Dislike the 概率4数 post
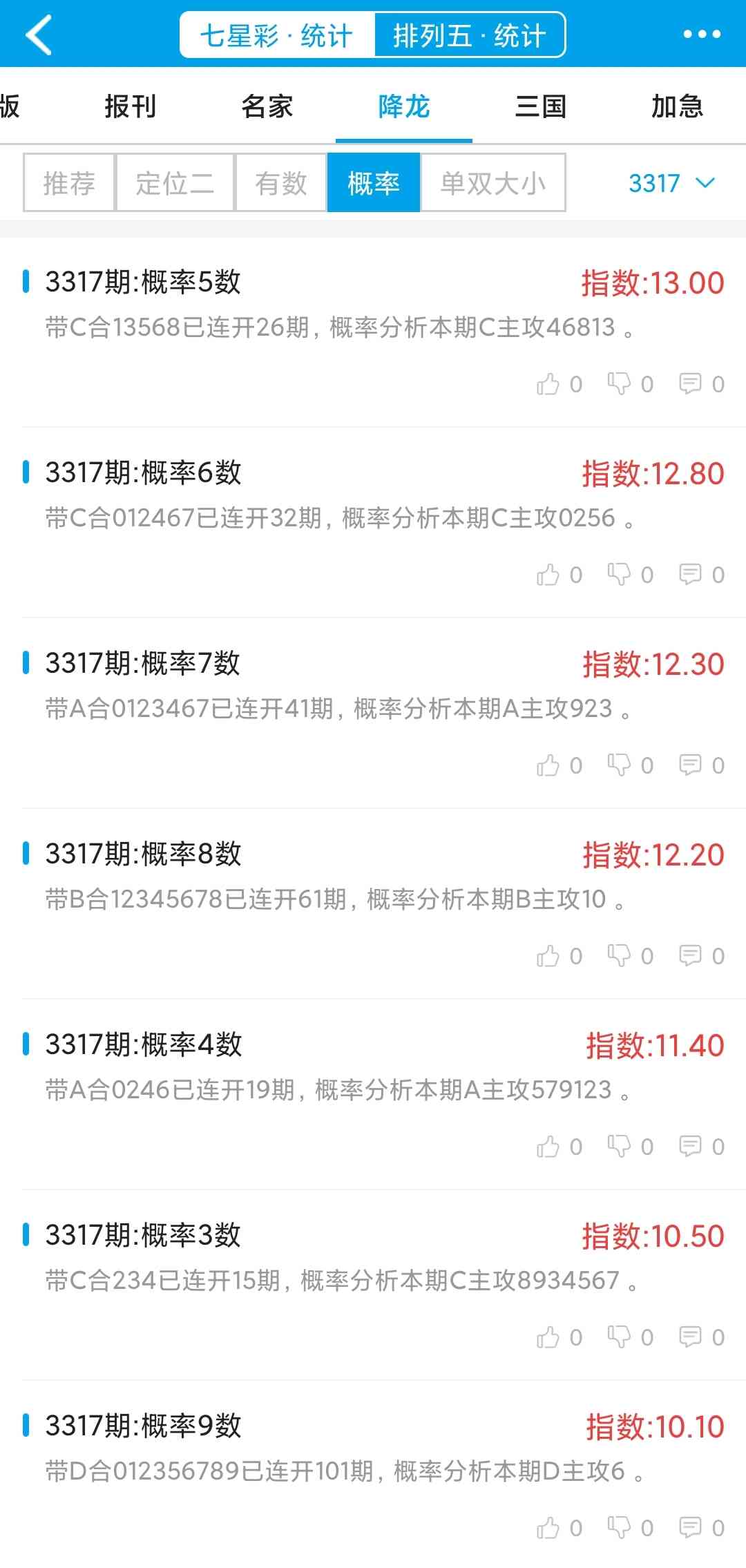Image resolution: width=746 pixels, height=1568 pixels. [620, 1146]
